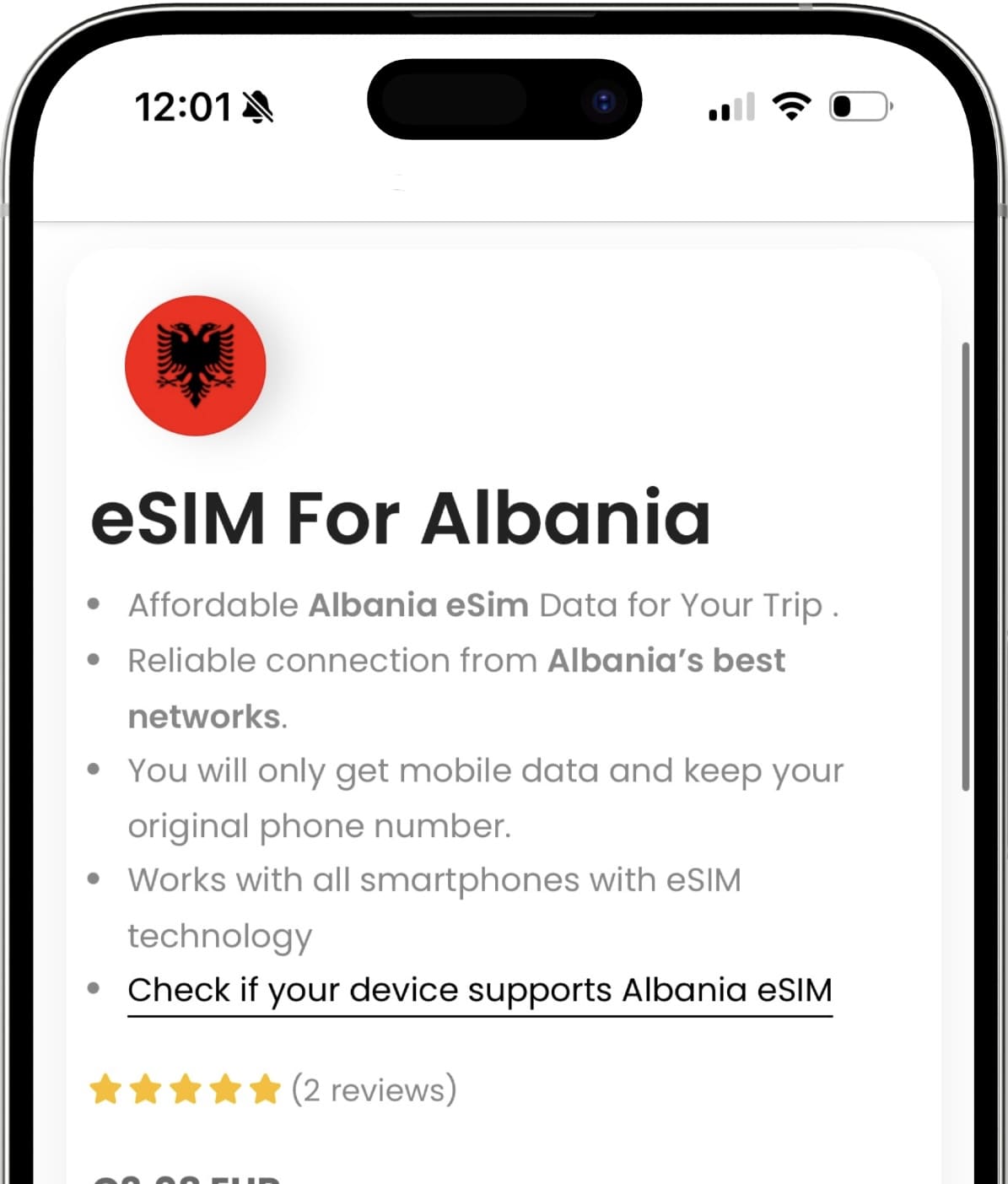Open the device eSIM compatibility check link

pos(479,990)
